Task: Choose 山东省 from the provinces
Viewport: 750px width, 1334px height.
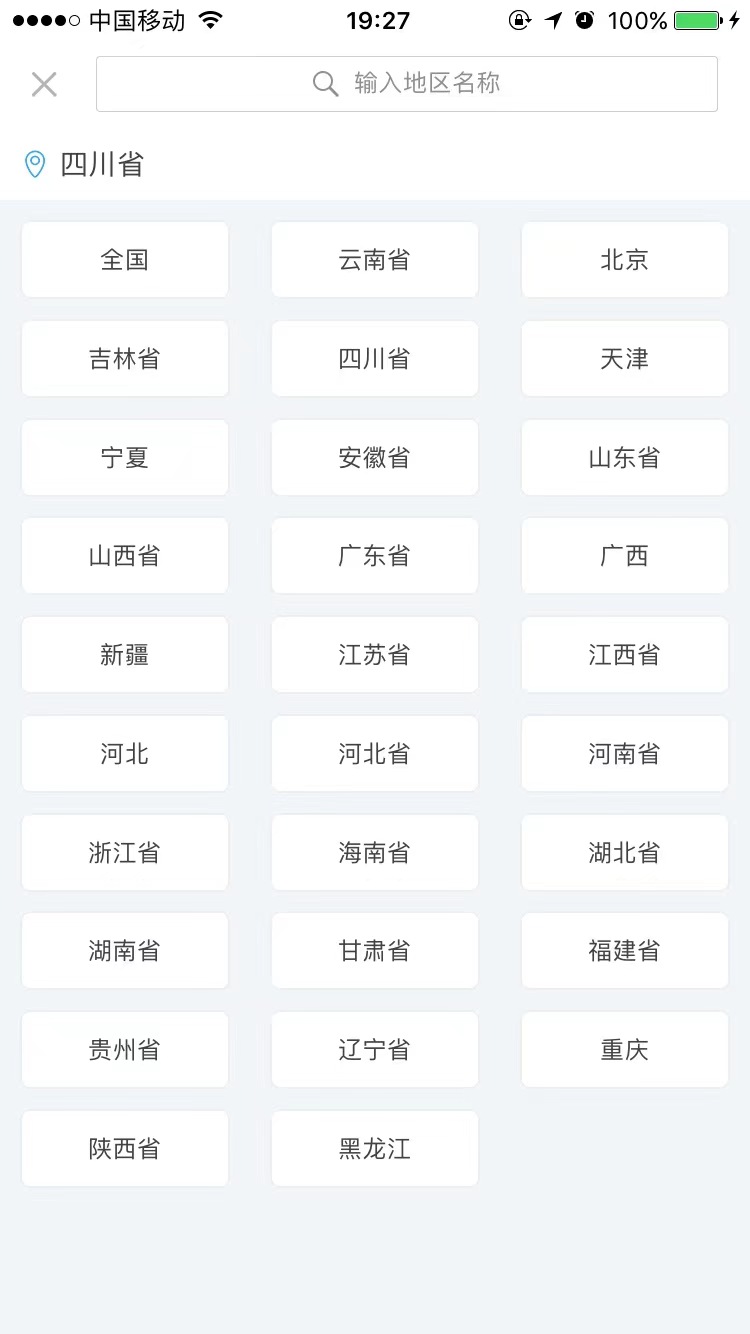Action: point(625,458)
